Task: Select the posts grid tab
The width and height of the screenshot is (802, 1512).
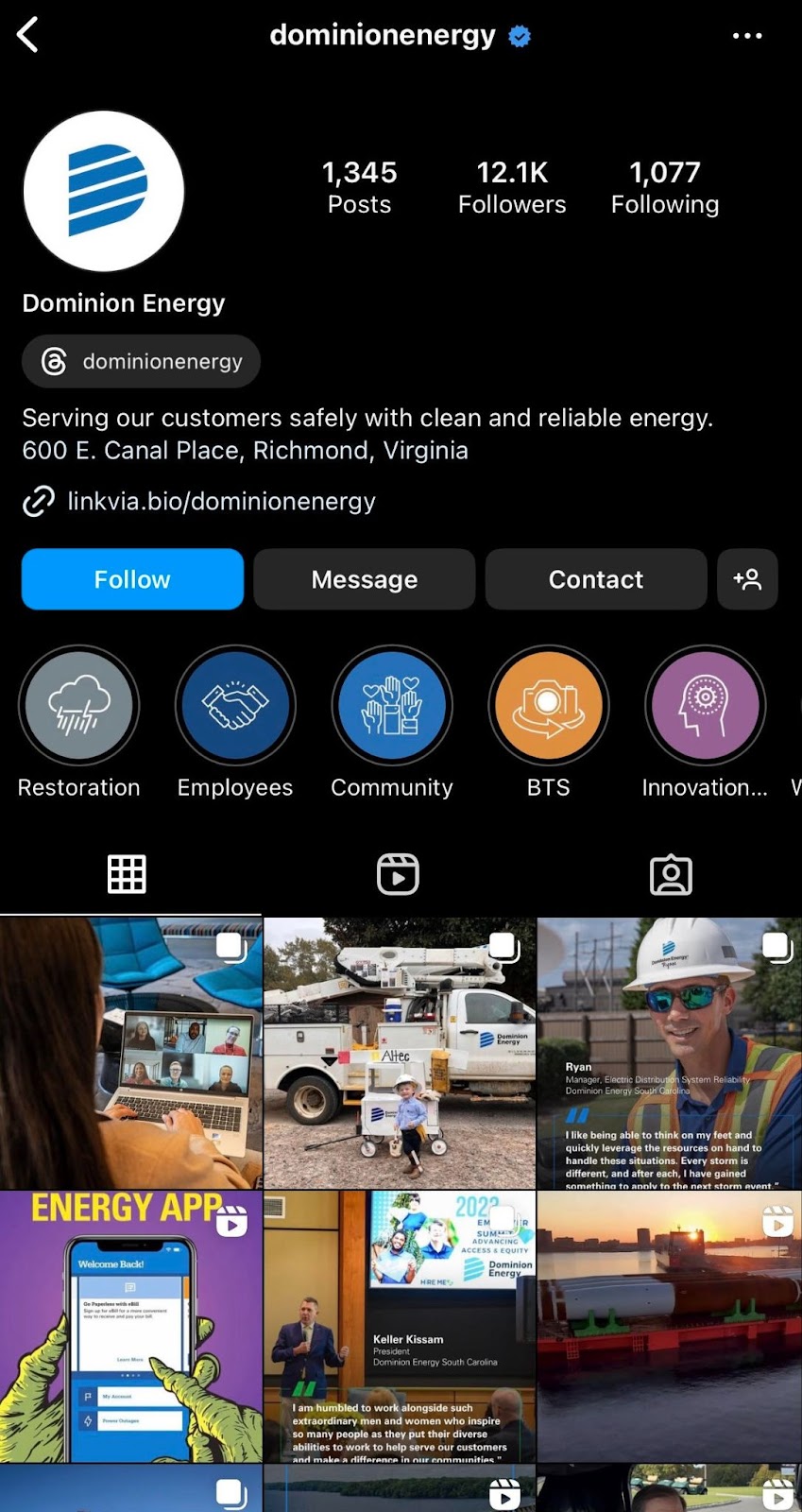Action: tap(127, 874)
